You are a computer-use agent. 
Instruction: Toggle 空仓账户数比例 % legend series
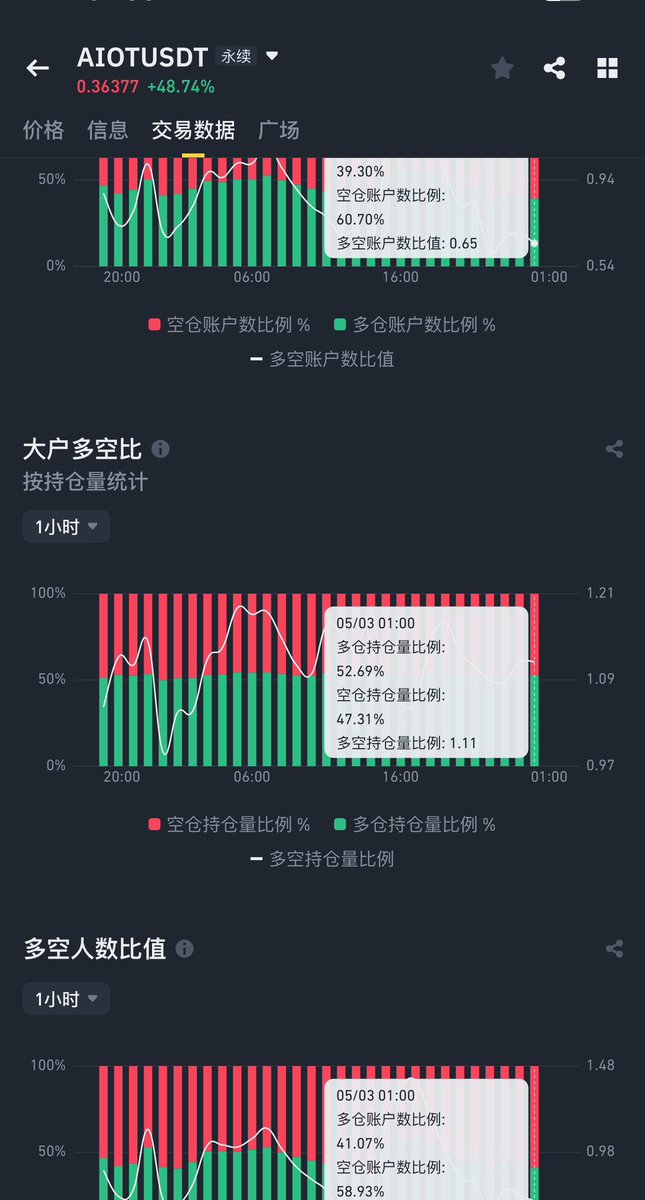[x=230, y=325]
